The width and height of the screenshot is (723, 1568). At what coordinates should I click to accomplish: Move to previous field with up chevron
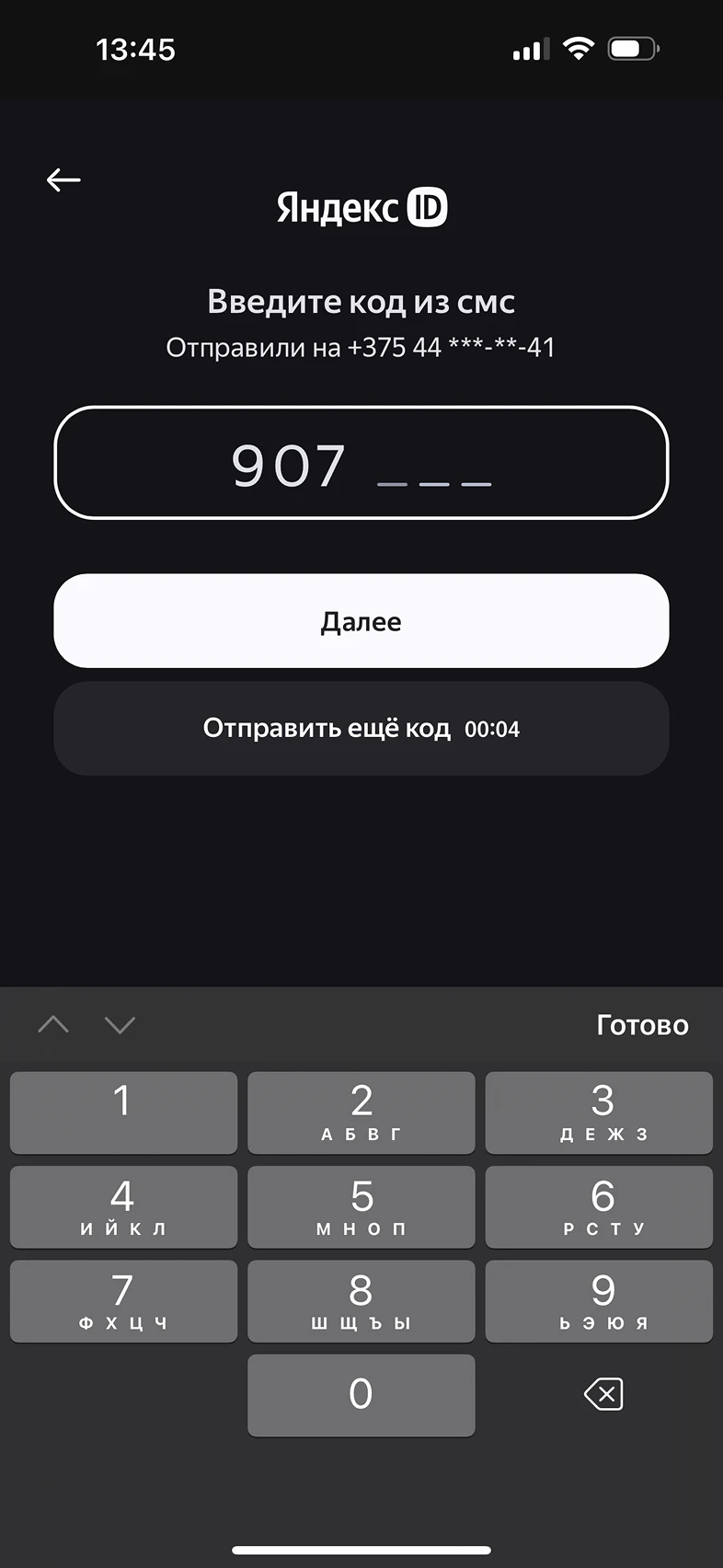pyautogui.click(x=53, y=1024)
